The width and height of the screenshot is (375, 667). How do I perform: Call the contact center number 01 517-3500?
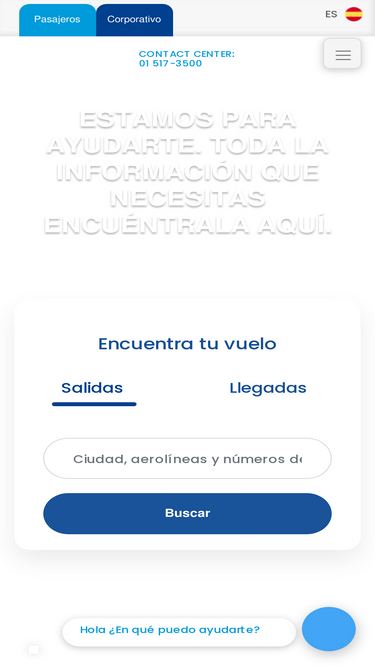(170, 63)
